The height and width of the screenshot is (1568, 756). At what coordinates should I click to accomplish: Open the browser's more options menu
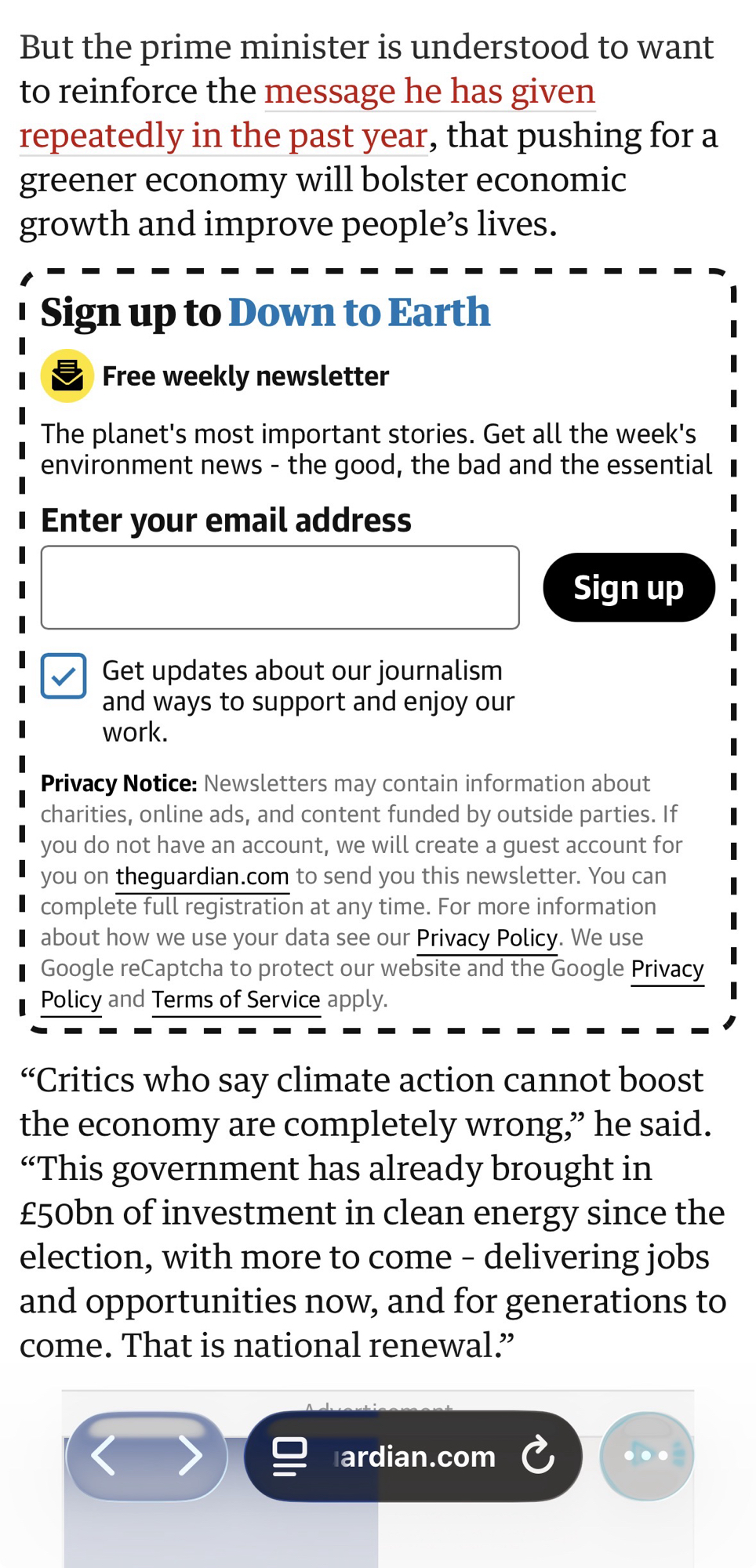click(646, 1456)
